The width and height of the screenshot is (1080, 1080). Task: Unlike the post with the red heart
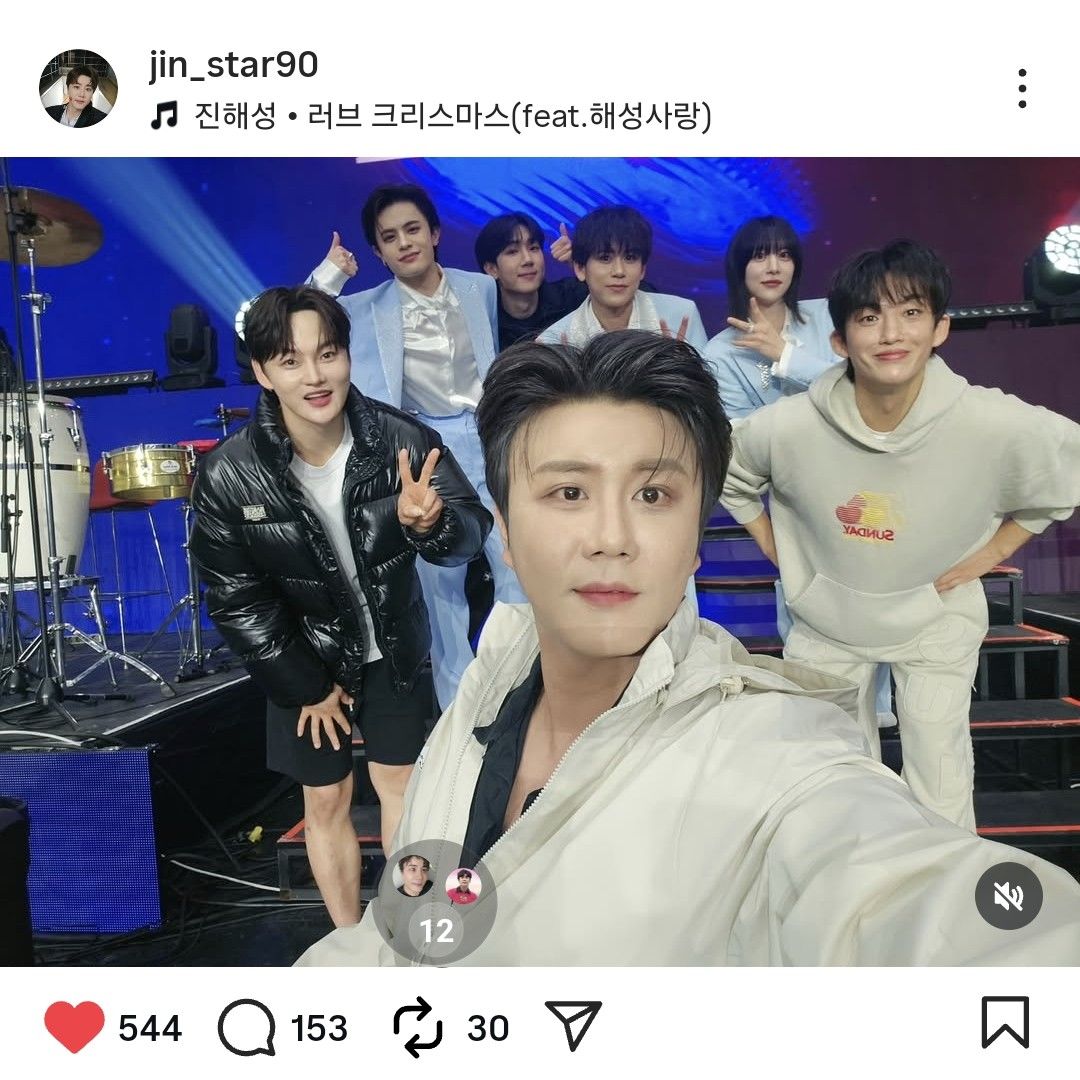click(x=75, y=1027)
